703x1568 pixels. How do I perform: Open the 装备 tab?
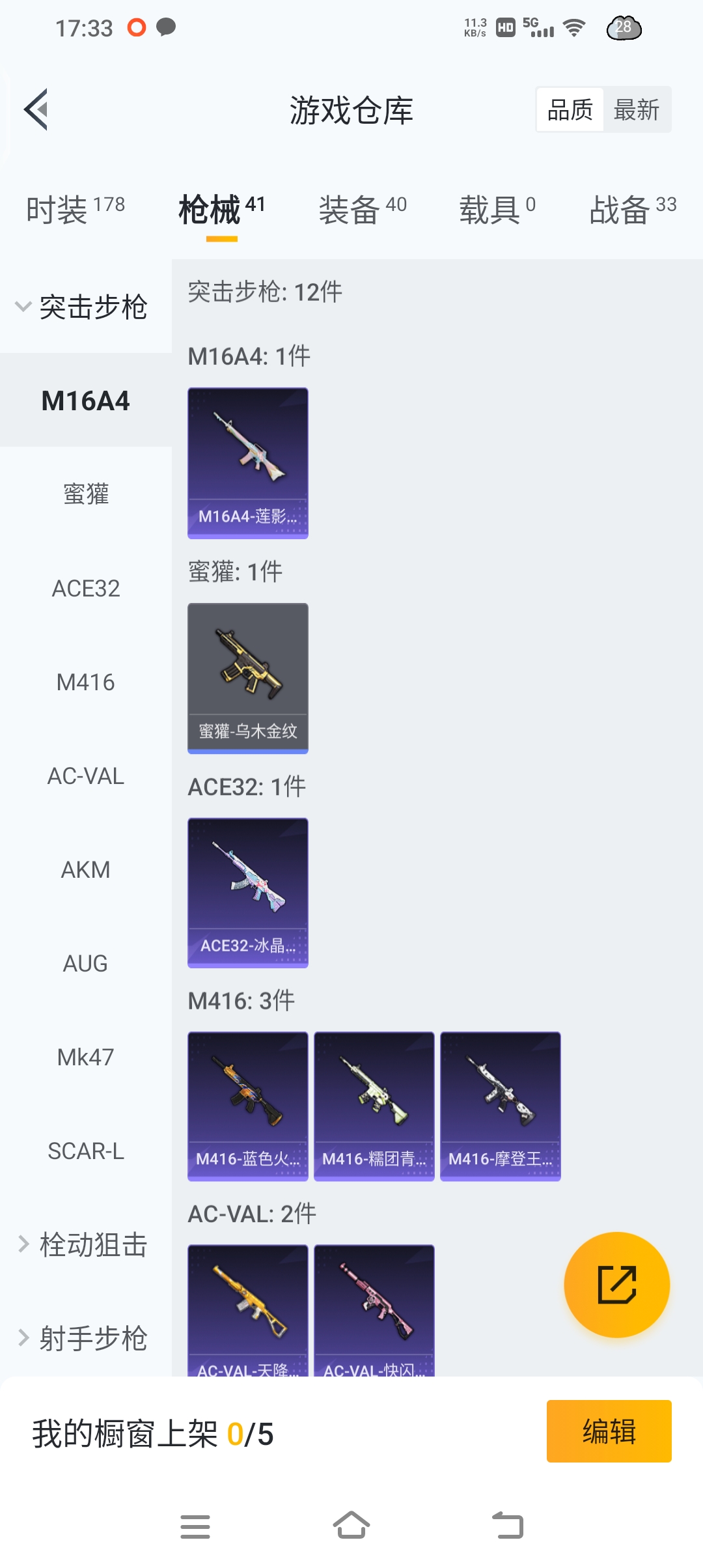(x=362, y=210)
